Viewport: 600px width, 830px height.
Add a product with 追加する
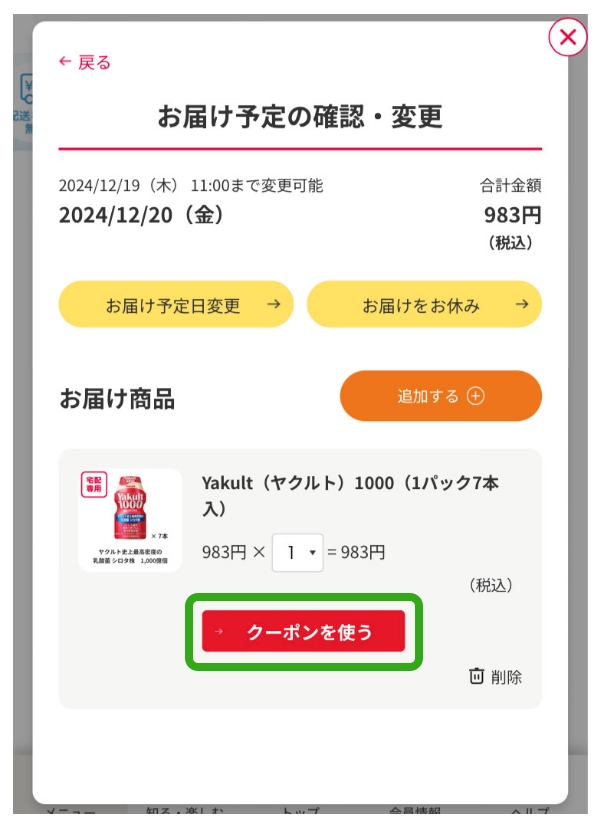441,396
